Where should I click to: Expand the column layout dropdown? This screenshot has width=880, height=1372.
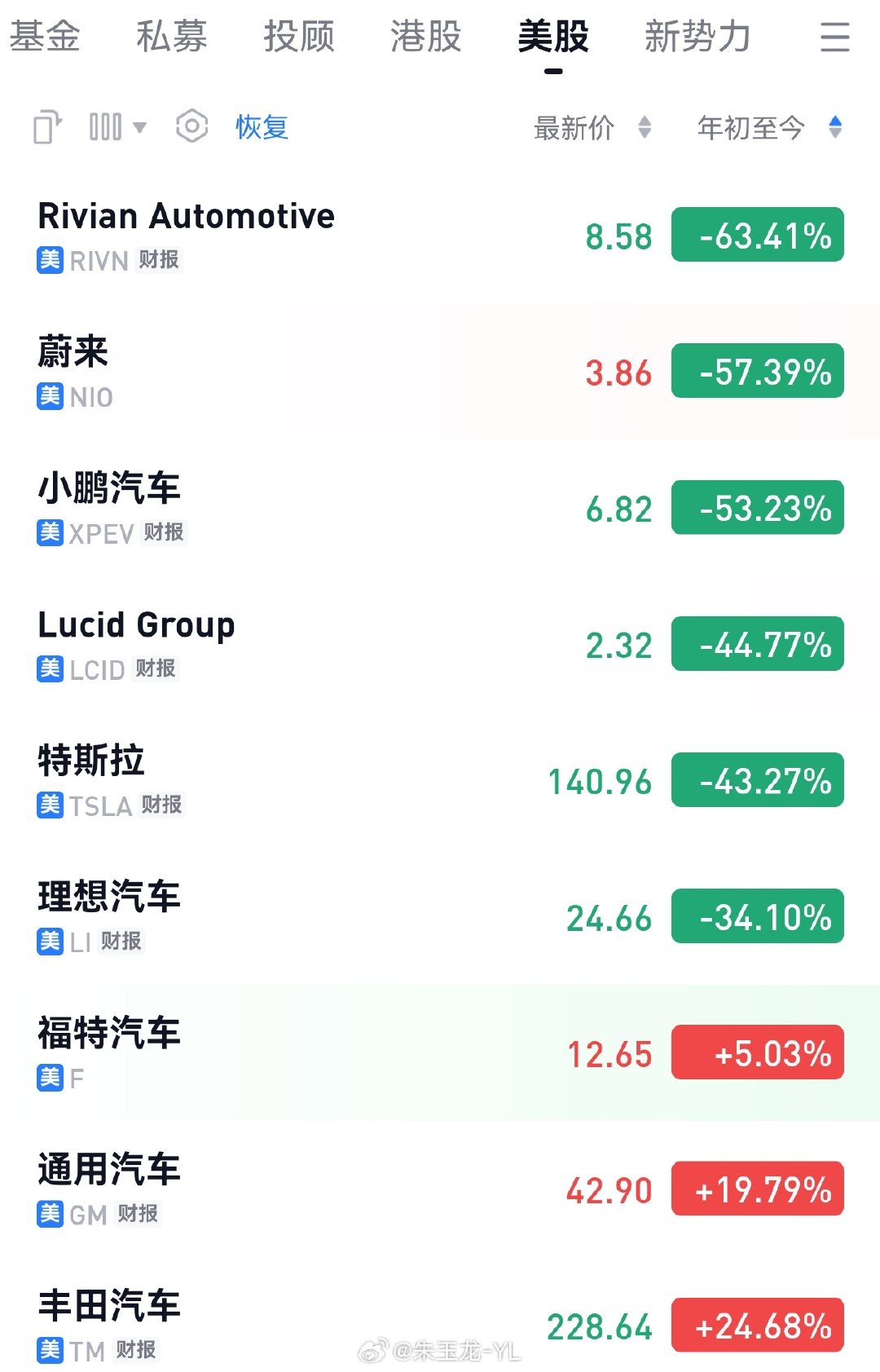point(117,127)
